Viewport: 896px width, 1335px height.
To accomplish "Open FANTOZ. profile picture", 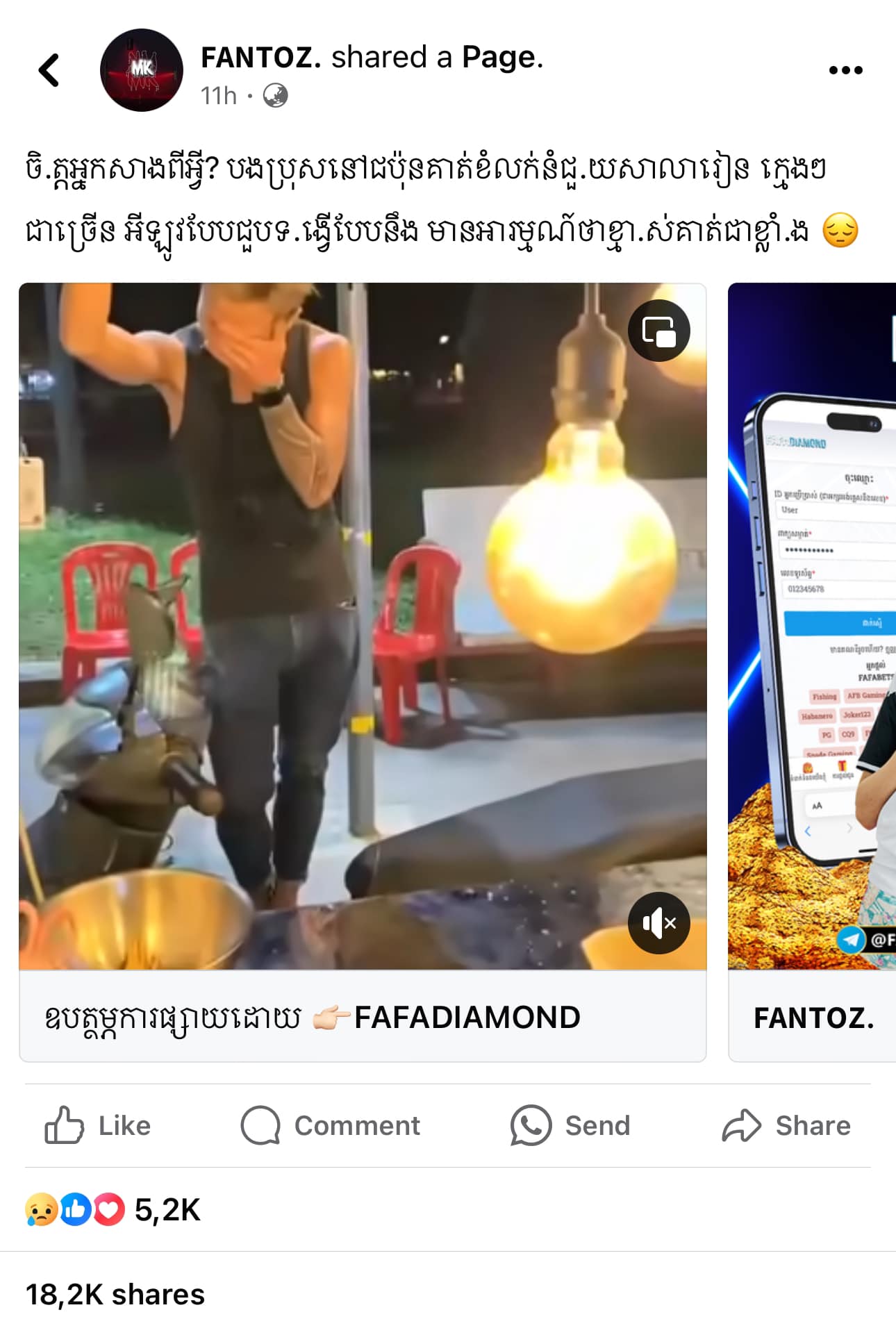I will (142, 70).
